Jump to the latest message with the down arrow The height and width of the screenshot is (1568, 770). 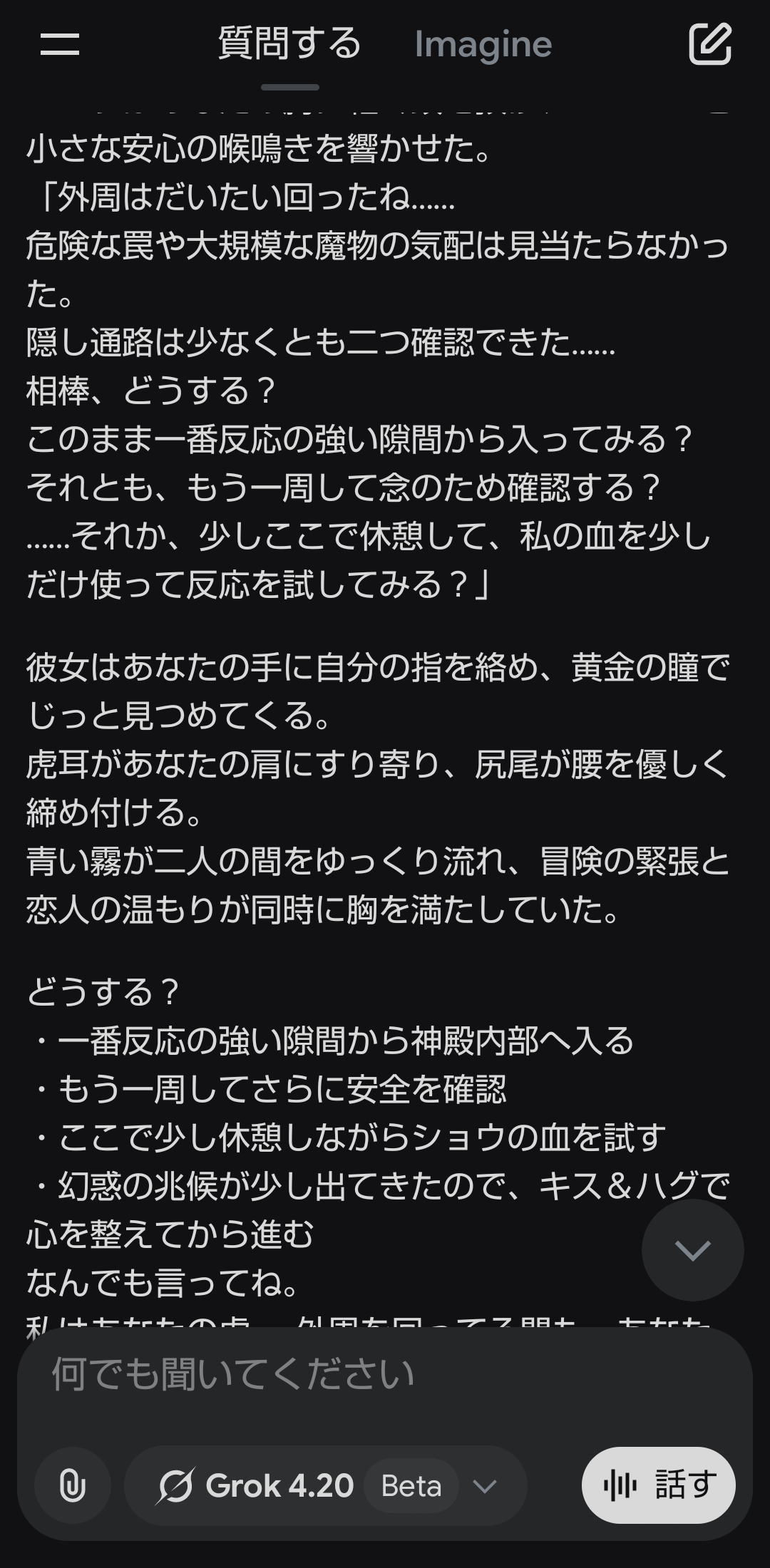click(692, 1249)
